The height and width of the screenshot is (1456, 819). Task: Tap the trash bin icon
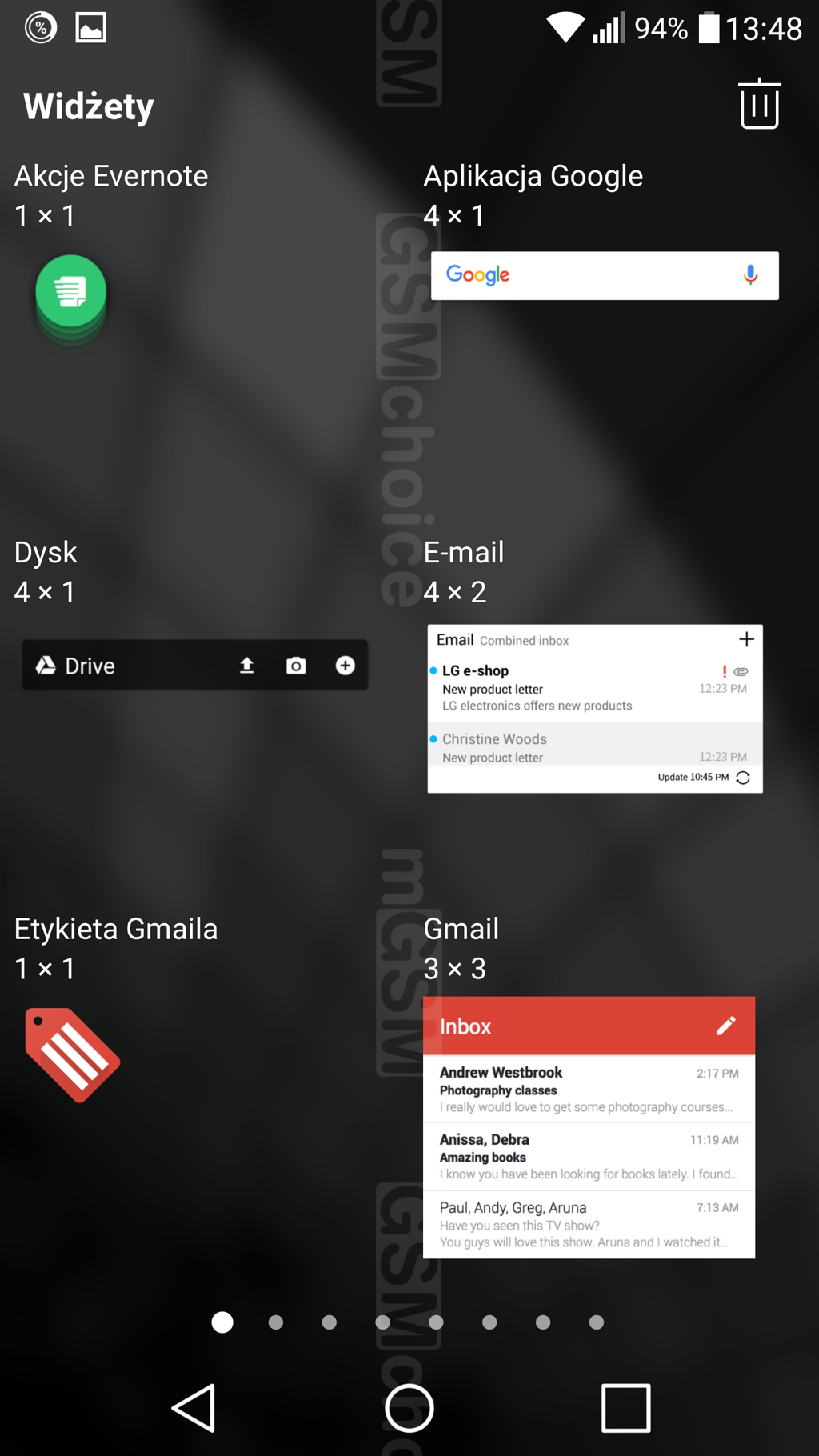pos(759,104)
